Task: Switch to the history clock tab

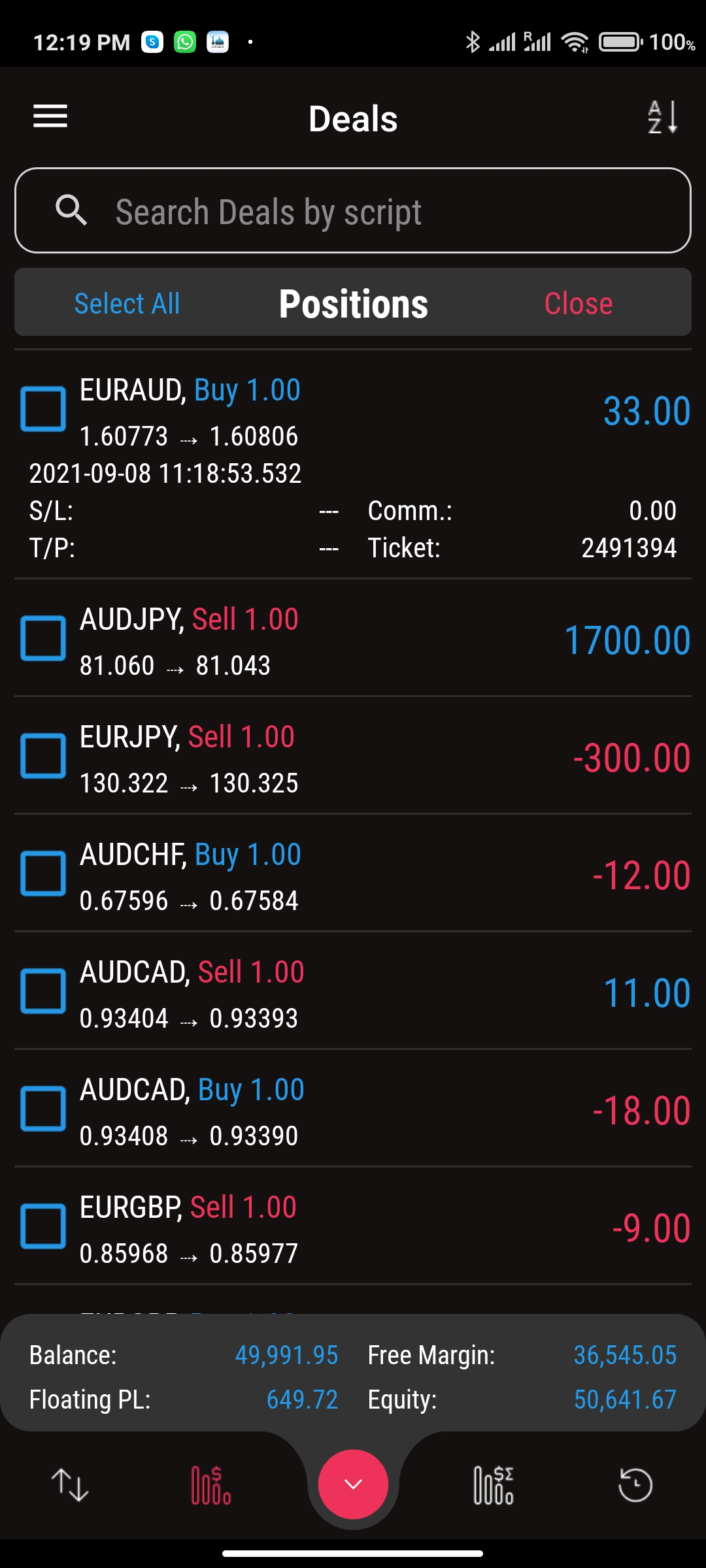Action: coord(635,1485)
